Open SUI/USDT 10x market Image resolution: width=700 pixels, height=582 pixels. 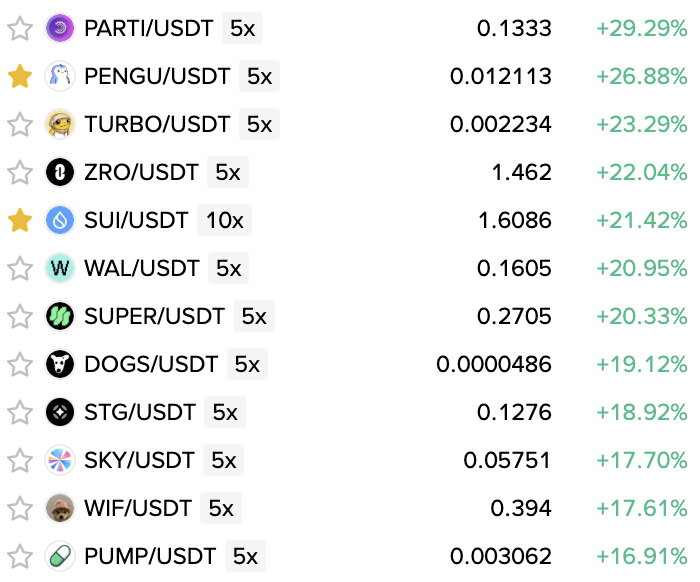136,220
